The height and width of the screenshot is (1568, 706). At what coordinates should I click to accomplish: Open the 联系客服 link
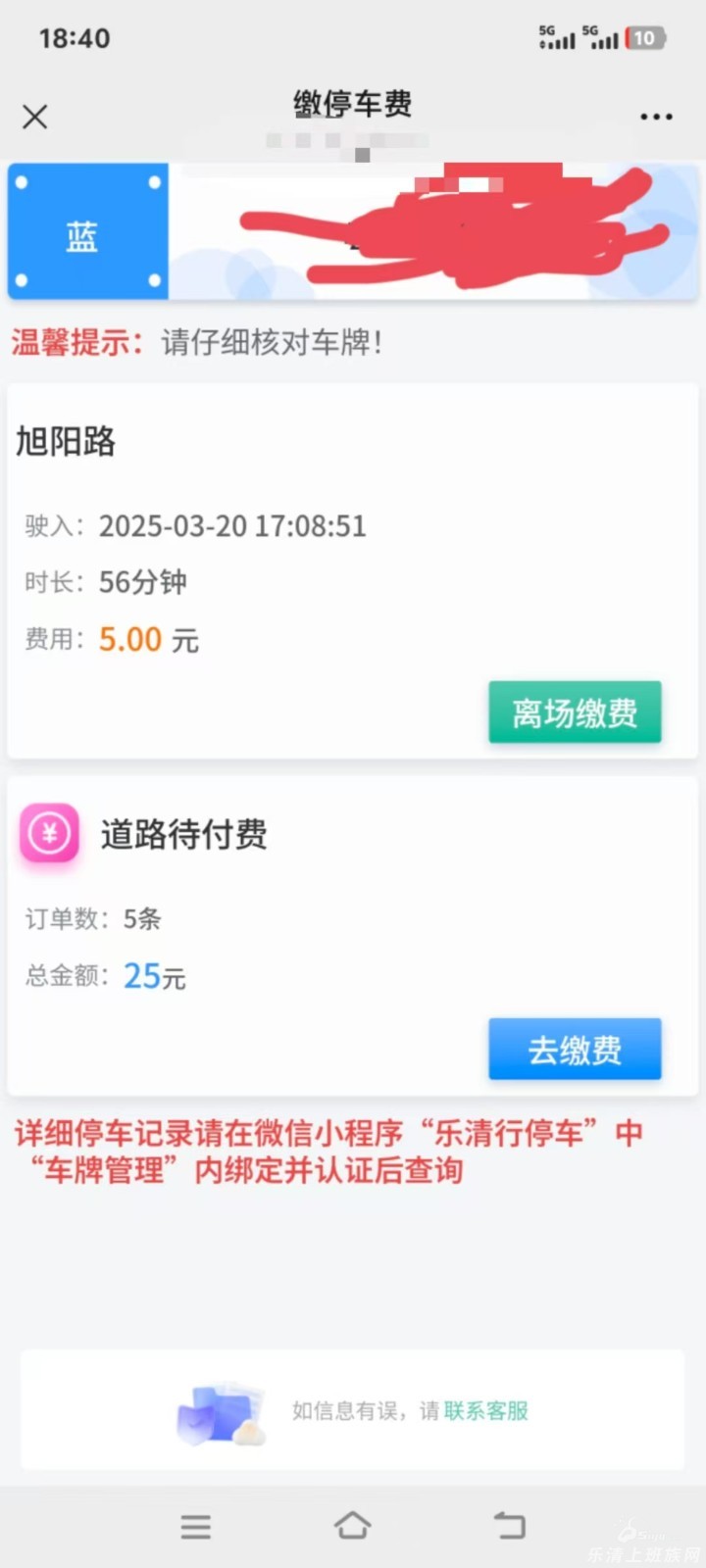486,1410
